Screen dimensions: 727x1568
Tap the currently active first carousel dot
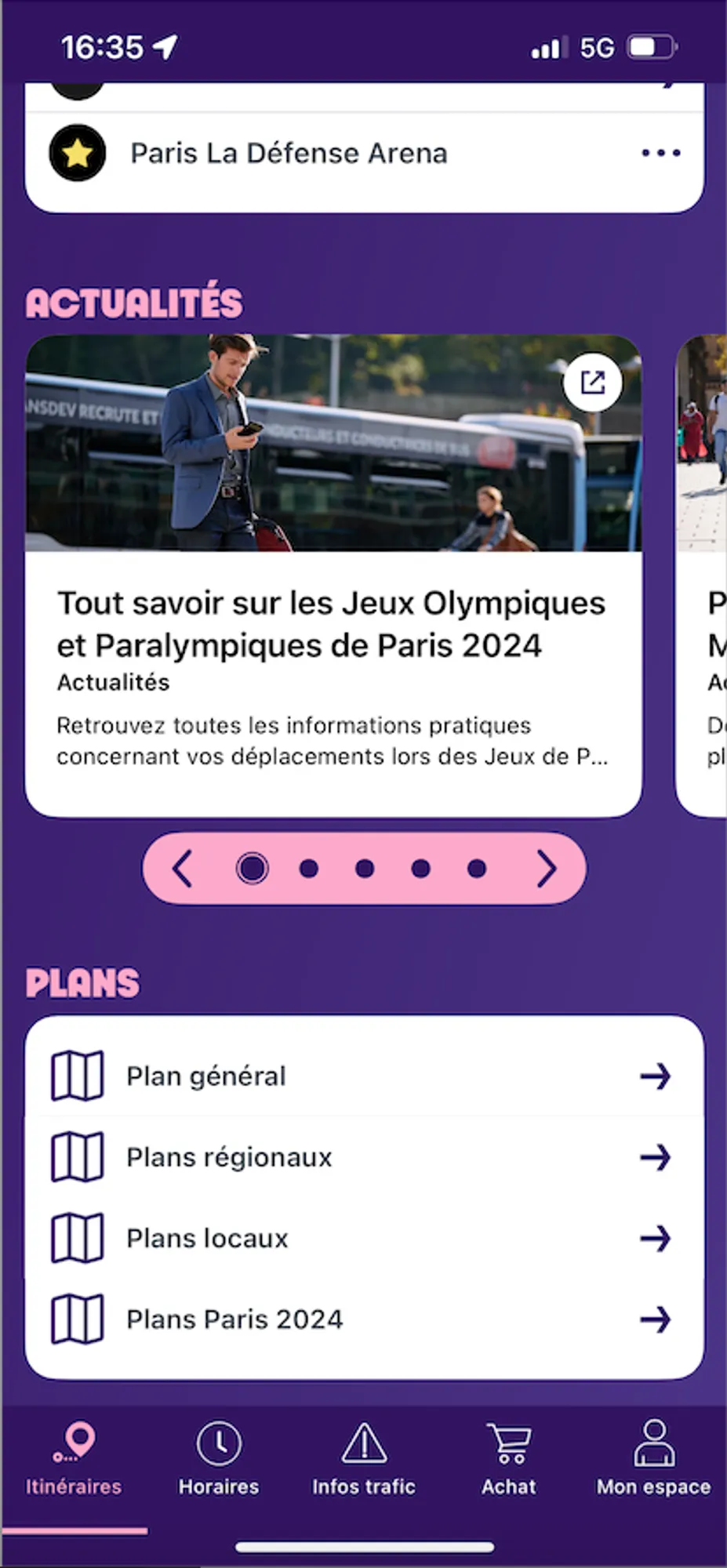253,869
